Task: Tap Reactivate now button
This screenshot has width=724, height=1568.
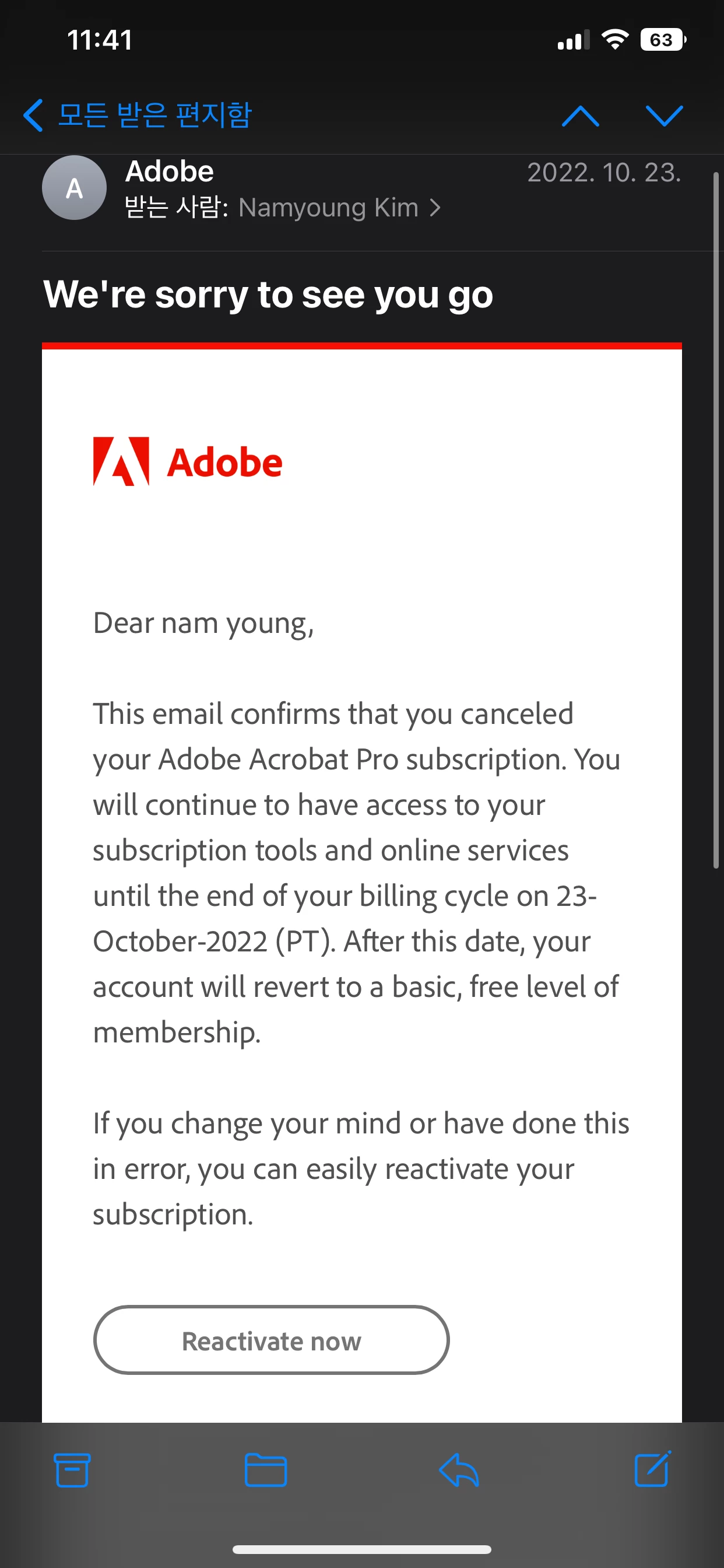Action: pos(271,1340)
